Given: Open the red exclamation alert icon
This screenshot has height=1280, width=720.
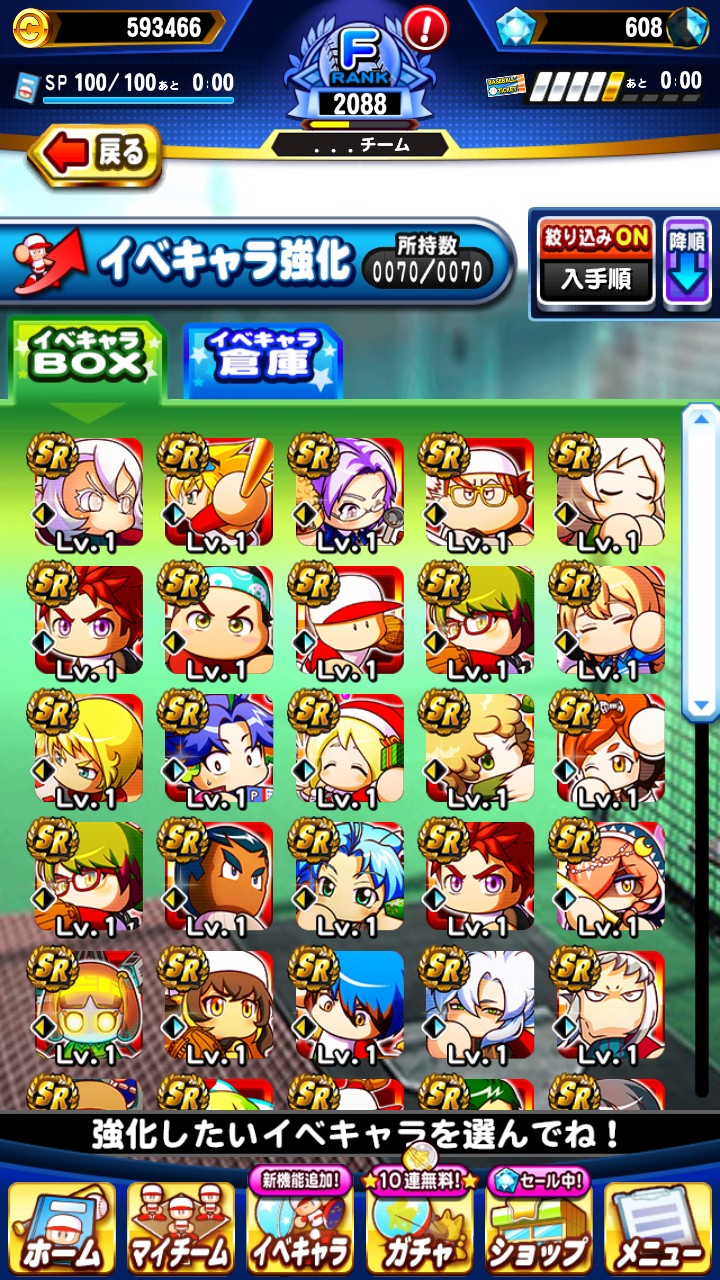Looking at the screenshot, I should pos(428,28).
